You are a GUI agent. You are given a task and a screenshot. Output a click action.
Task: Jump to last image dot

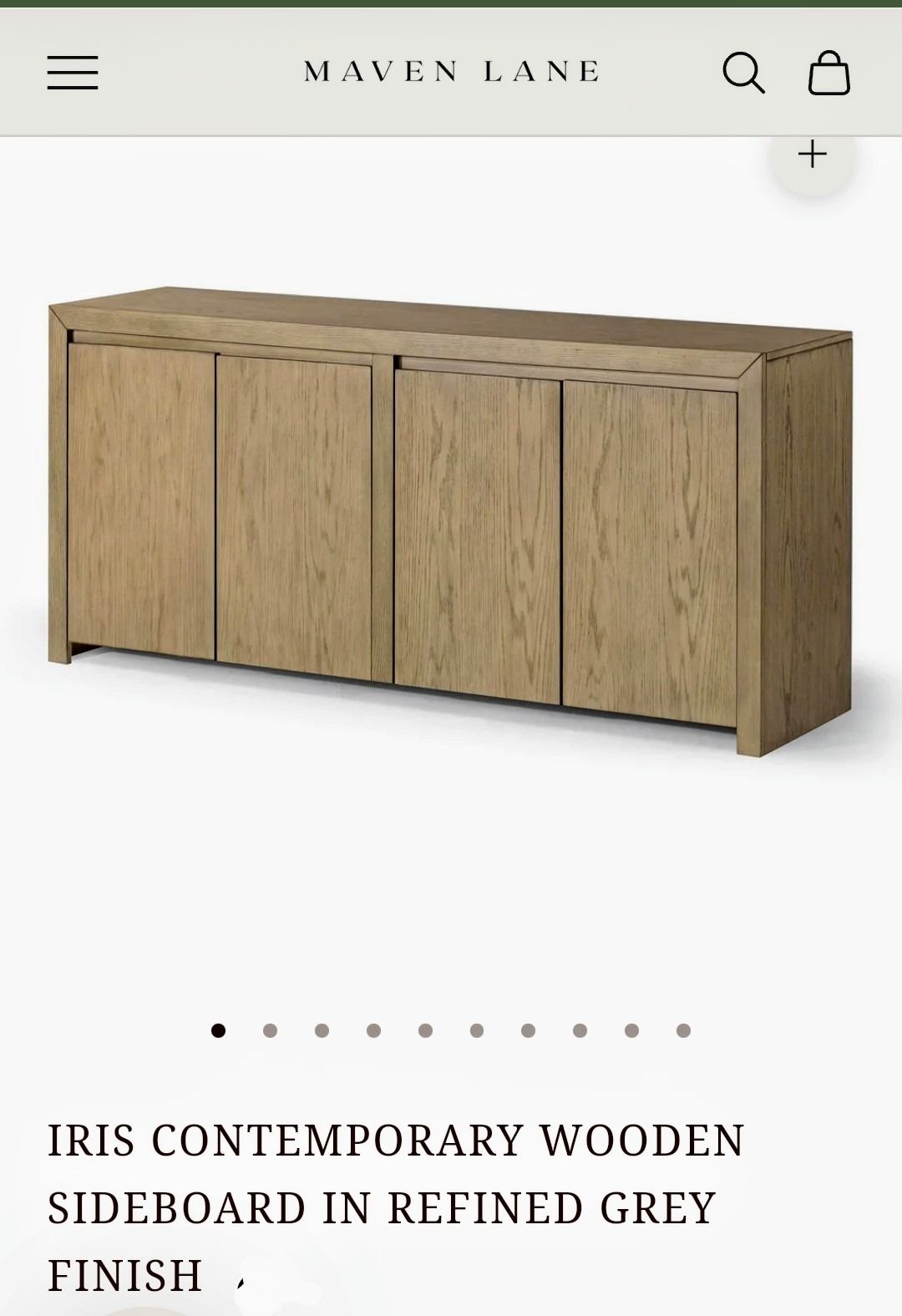point(683,1030)
